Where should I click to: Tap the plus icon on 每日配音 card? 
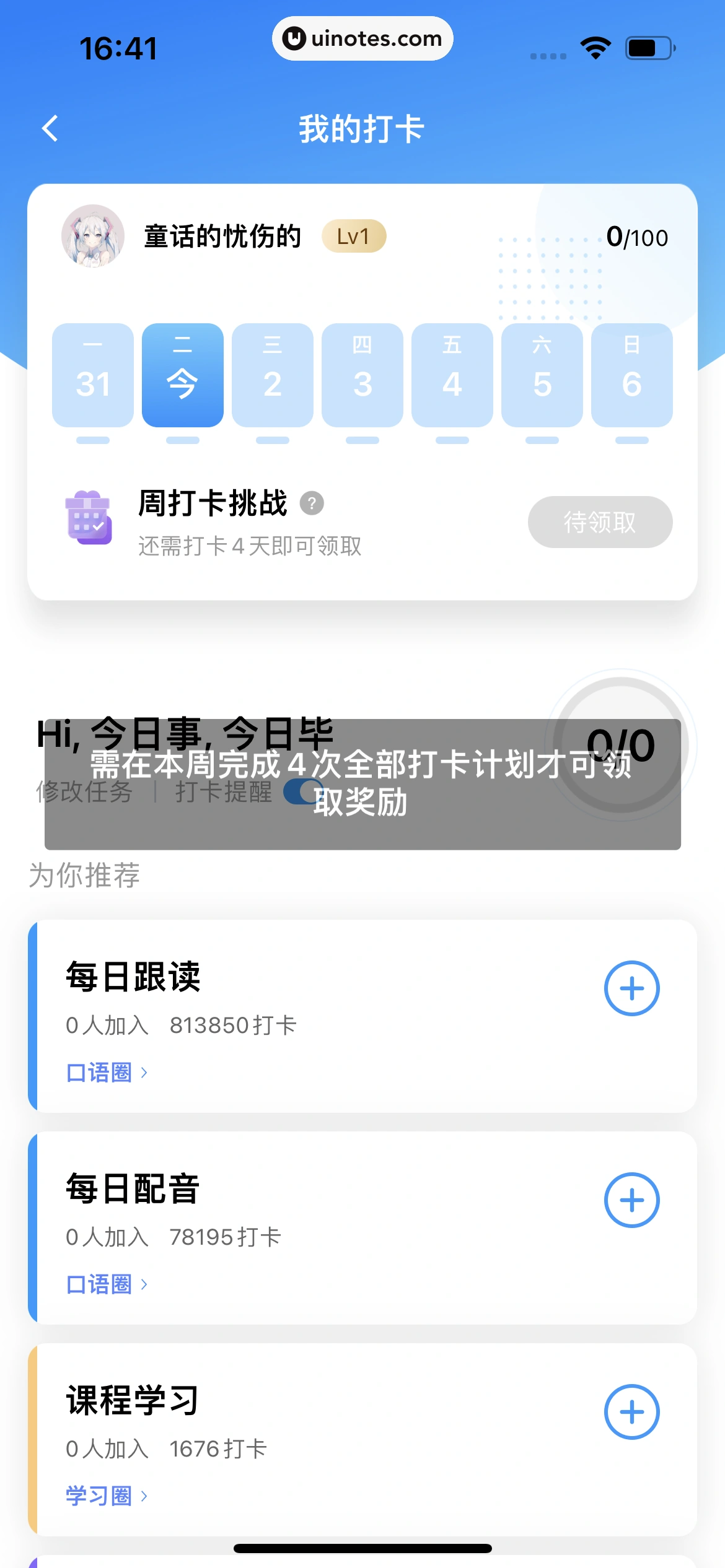click(x=631, y=1199)
